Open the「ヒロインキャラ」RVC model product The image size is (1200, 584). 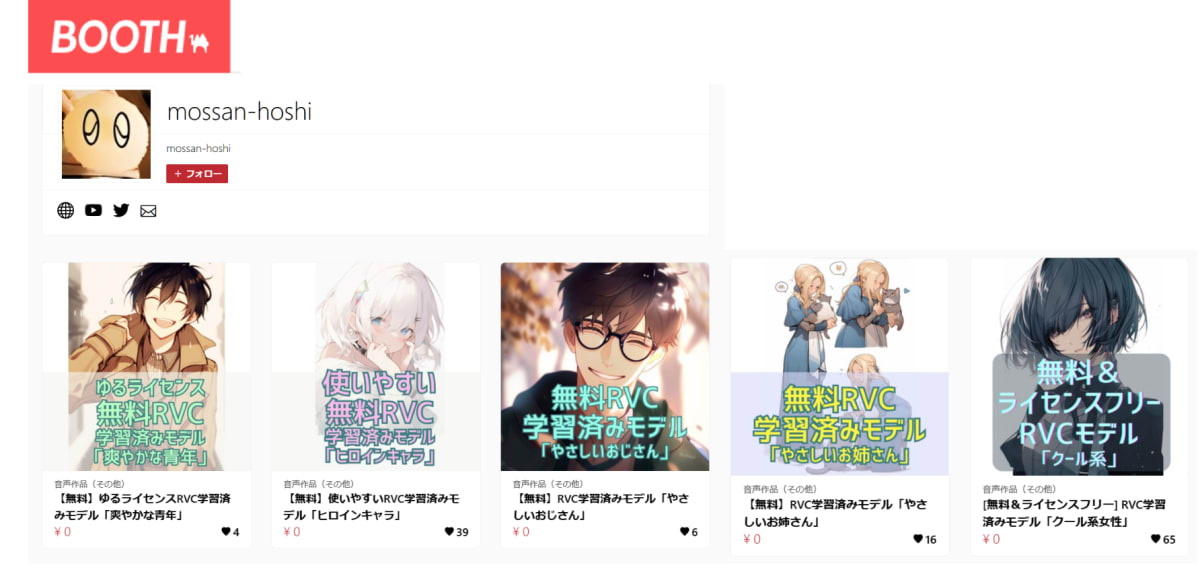click(x=376, y=366)
